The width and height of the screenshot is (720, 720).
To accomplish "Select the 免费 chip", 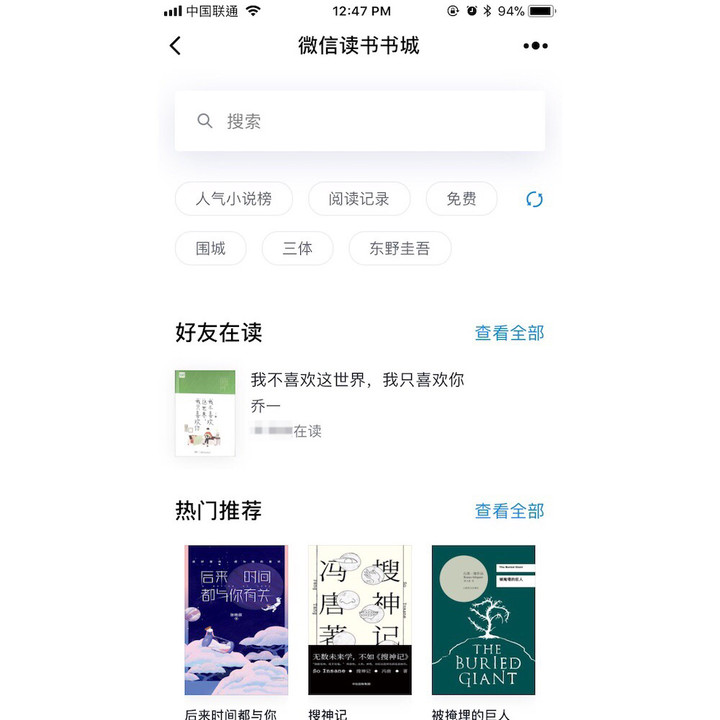I will (461, 199).
